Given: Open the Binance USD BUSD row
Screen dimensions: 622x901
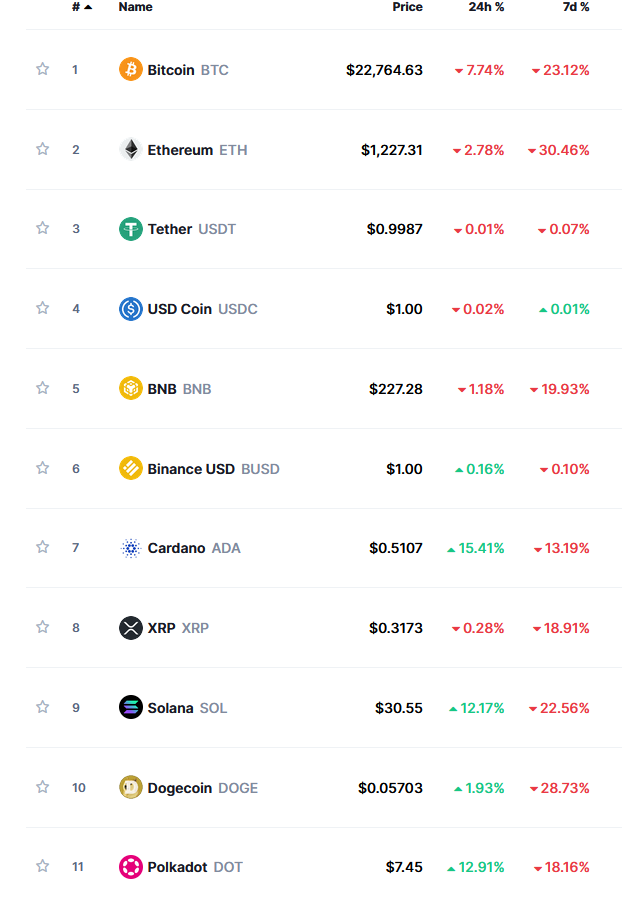Looking at the screenshot, I should tap(191, 468).
